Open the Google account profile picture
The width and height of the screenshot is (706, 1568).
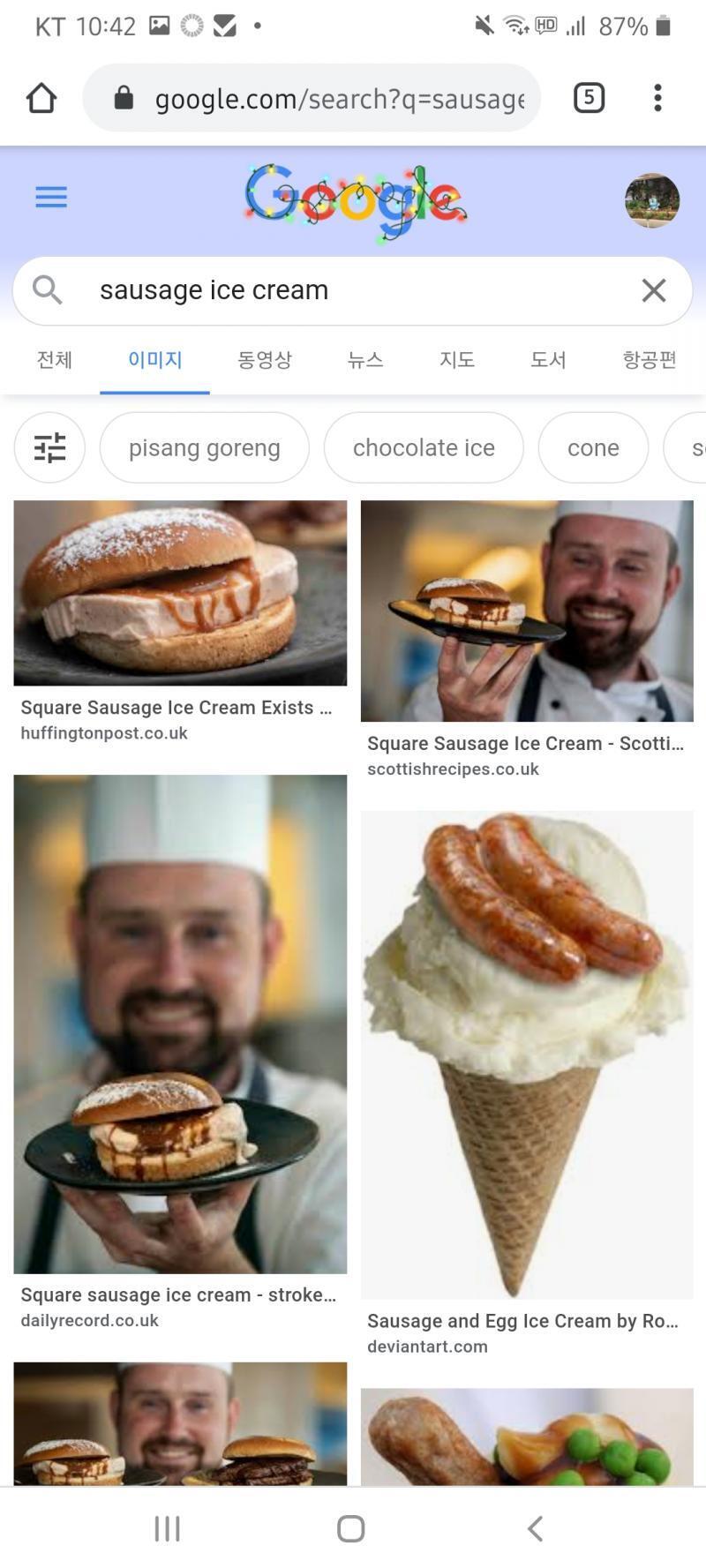click(651, 200)
